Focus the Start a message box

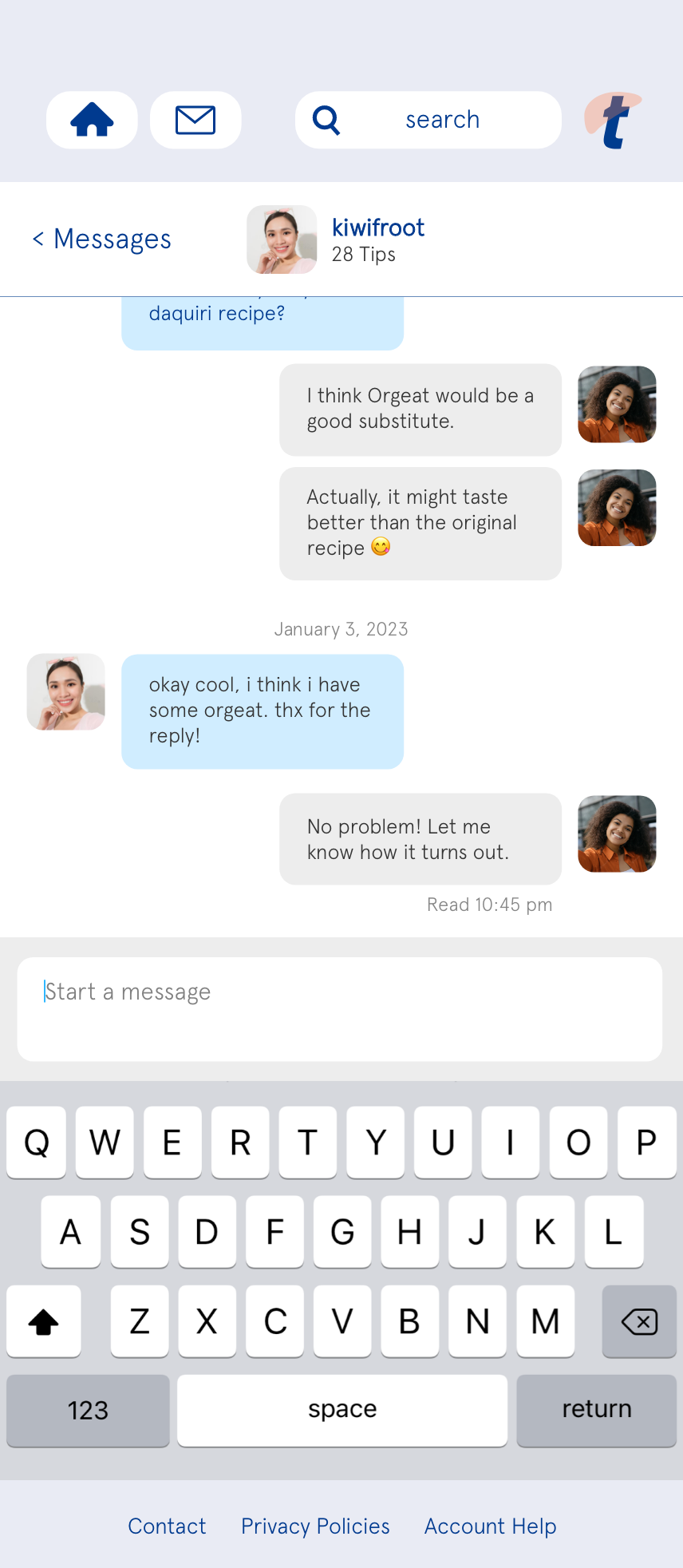pyautogui.click(x=340, y=1009)
